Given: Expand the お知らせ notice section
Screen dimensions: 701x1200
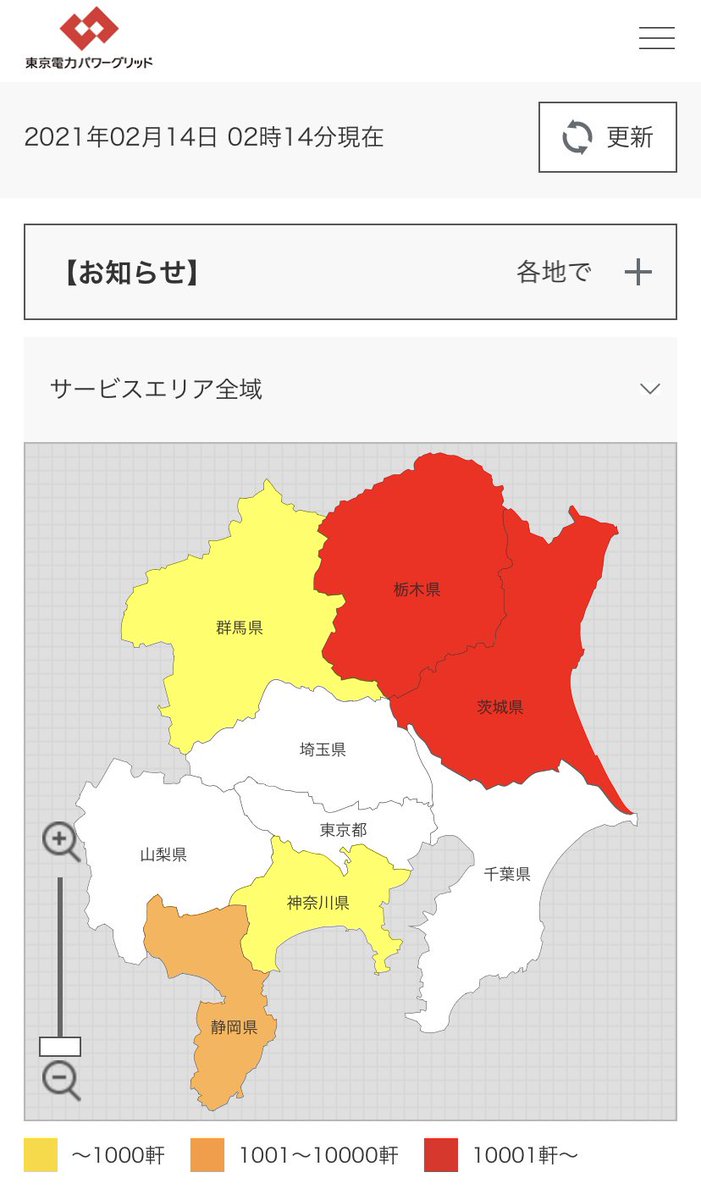Looking at the screenshot, I should click(637, 272).
